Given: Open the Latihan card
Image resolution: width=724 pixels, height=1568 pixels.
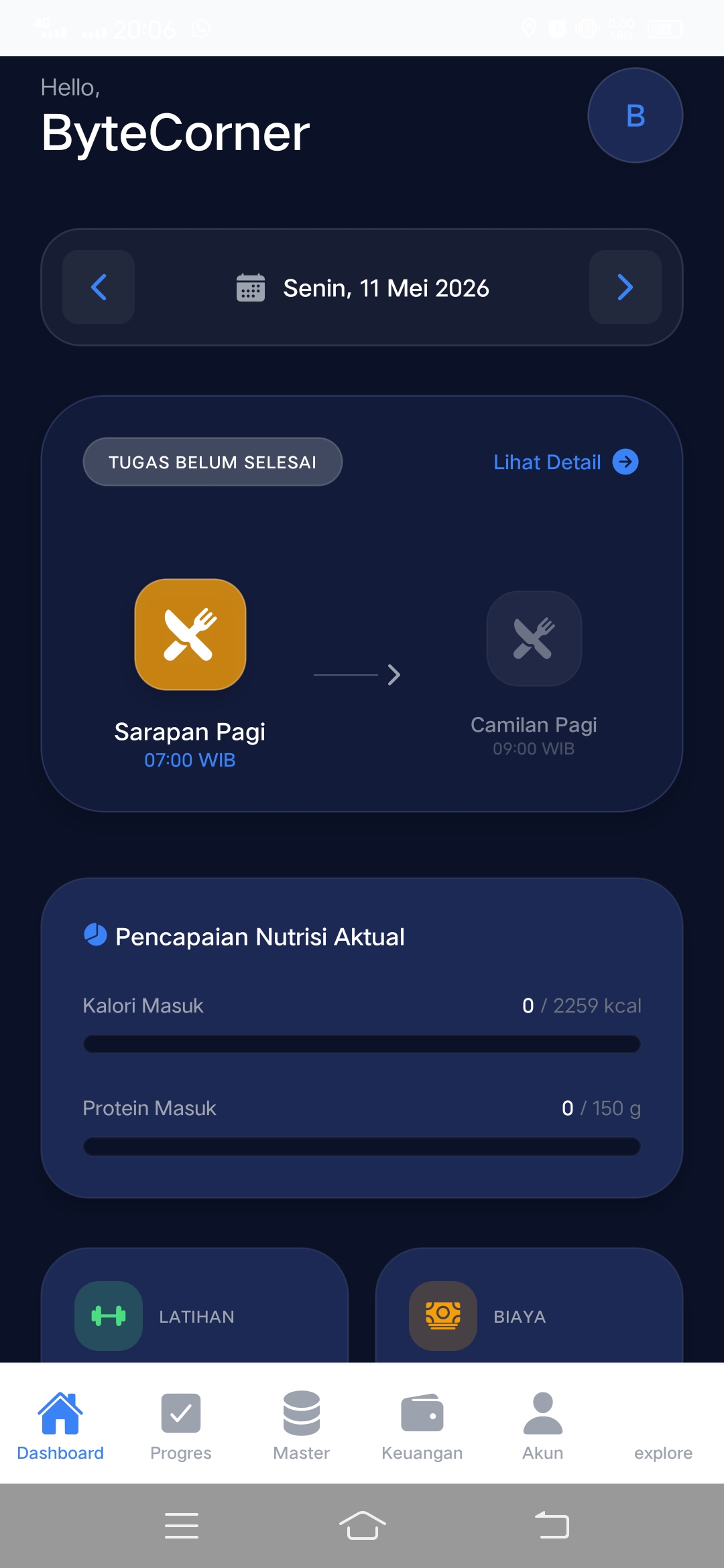Looking at the screenshot, I should pos(194,1305).
